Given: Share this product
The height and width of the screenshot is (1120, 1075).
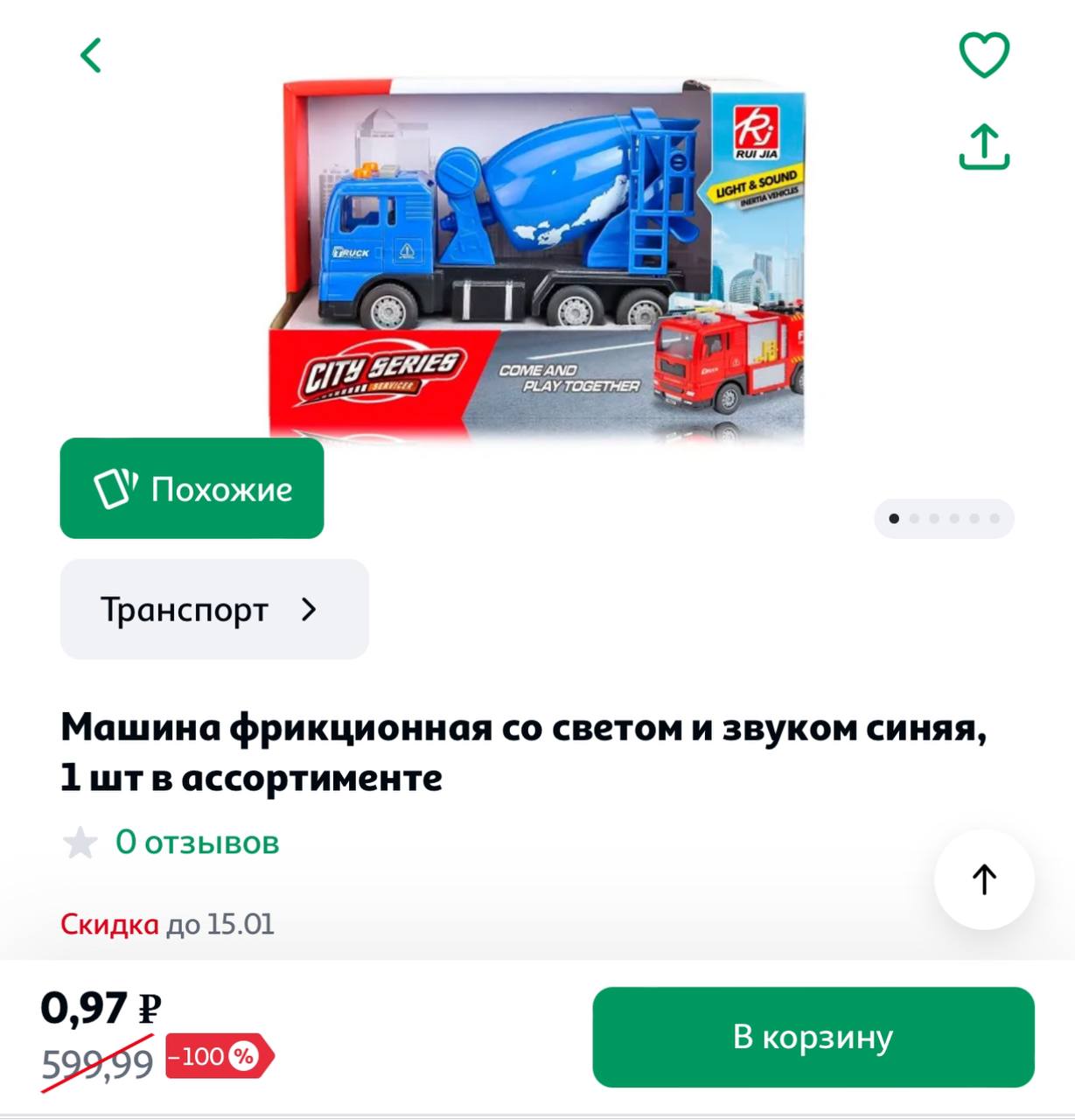Looking at the screenshot, I should (984, 146).
